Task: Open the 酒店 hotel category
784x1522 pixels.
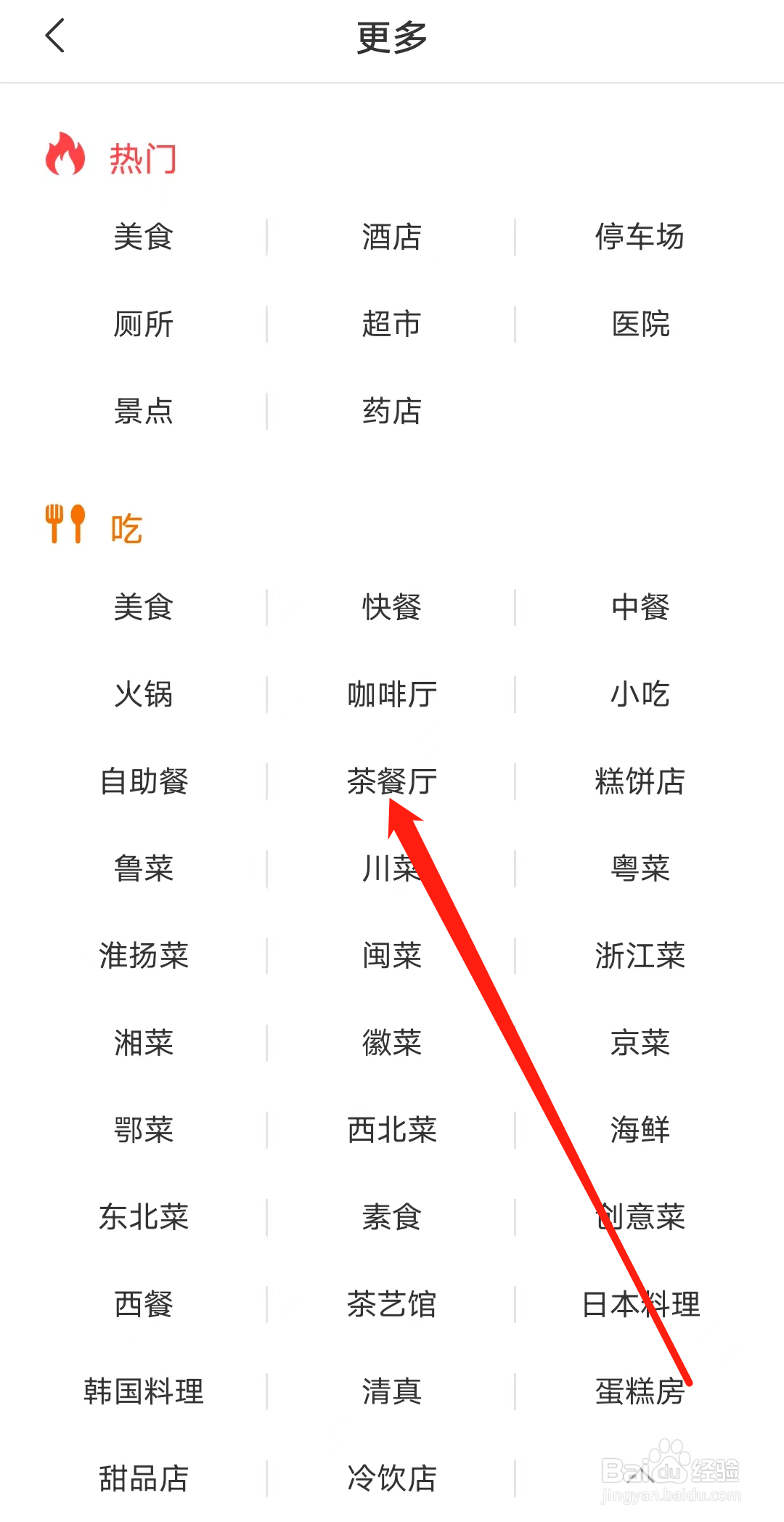Action: click(x=391, y=237)
